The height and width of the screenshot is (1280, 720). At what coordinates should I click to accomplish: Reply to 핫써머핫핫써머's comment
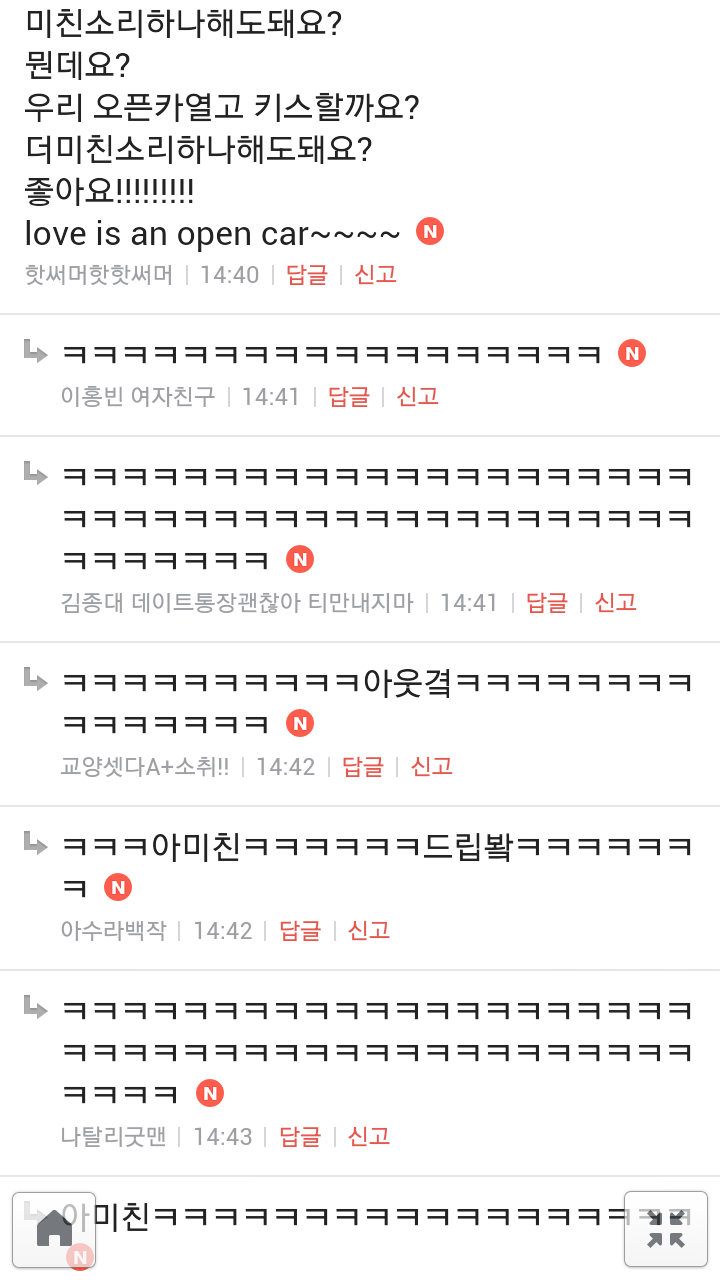[x=307, y=274]
